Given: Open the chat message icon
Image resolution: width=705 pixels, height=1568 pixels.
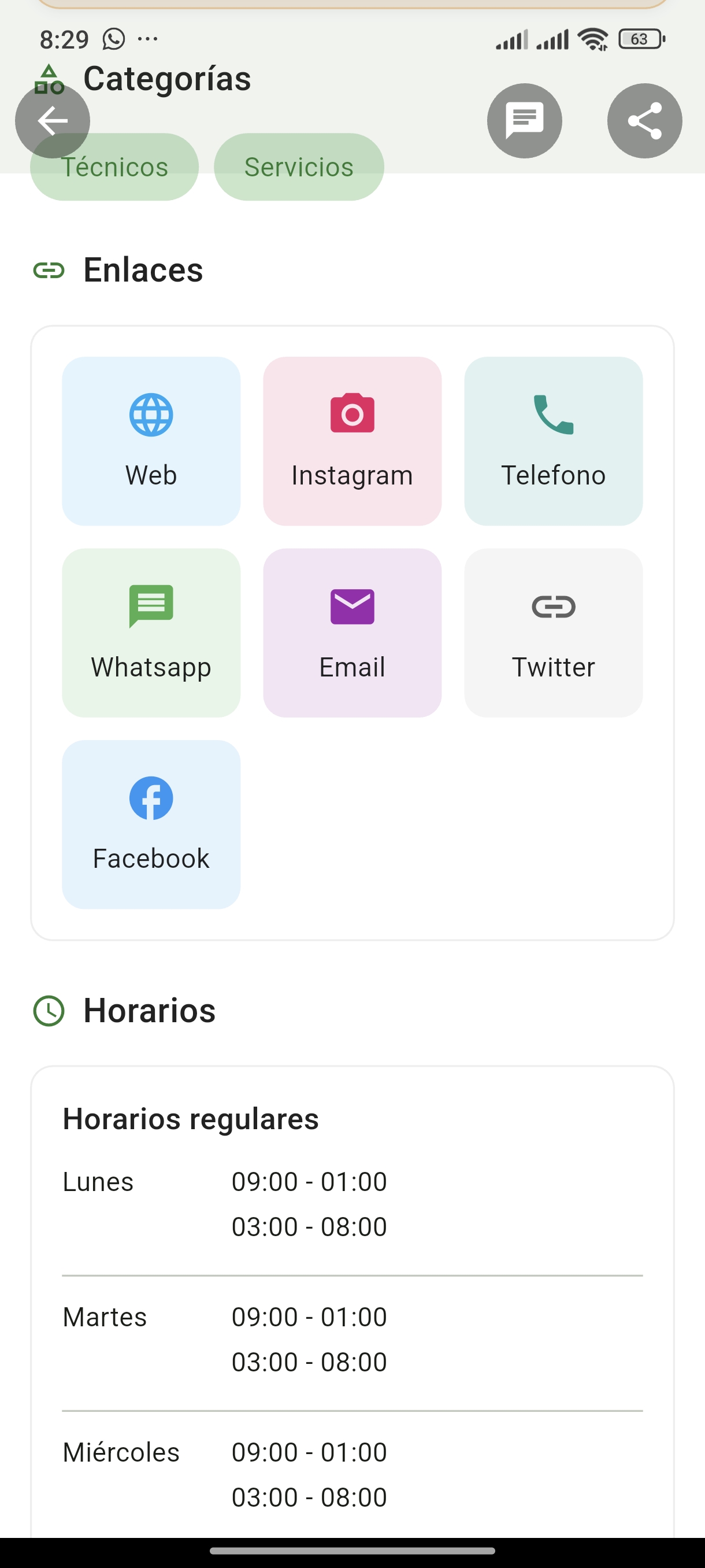Looking at the screenshot, I should pos(524,120).
